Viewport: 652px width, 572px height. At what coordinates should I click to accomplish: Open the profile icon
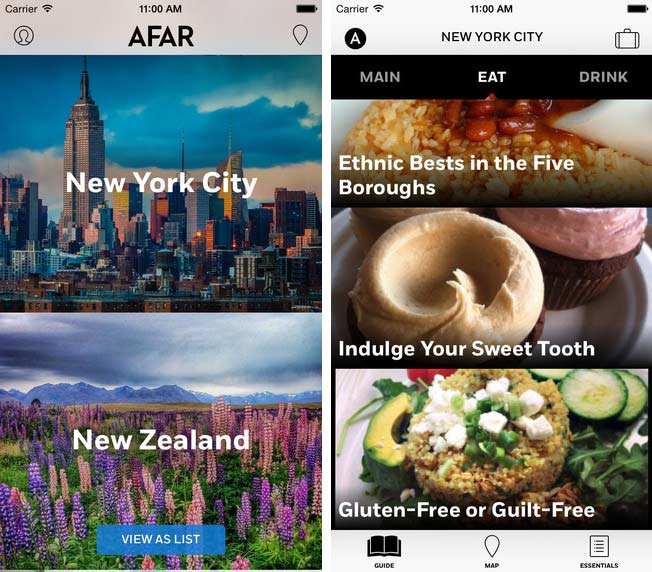[24, 36]
